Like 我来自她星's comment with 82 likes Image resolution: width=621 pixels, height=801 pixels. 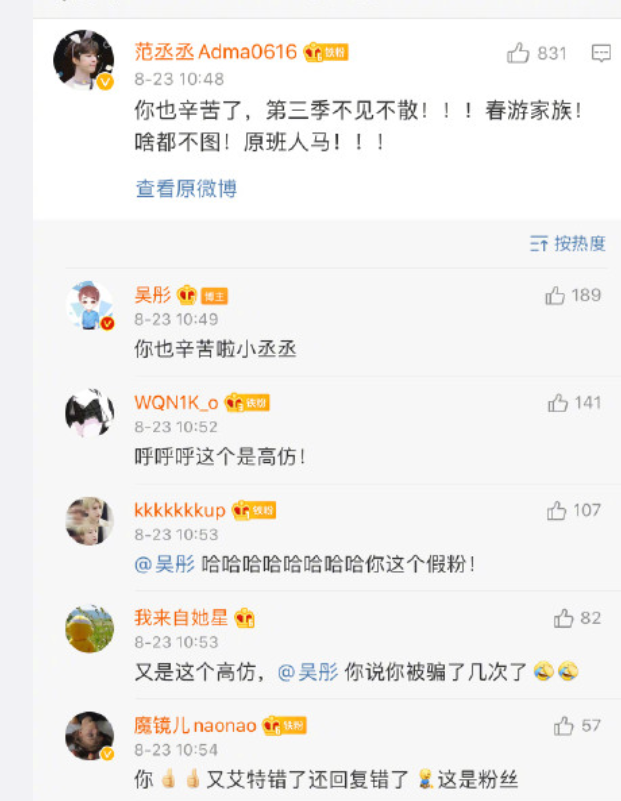(563, 619)
